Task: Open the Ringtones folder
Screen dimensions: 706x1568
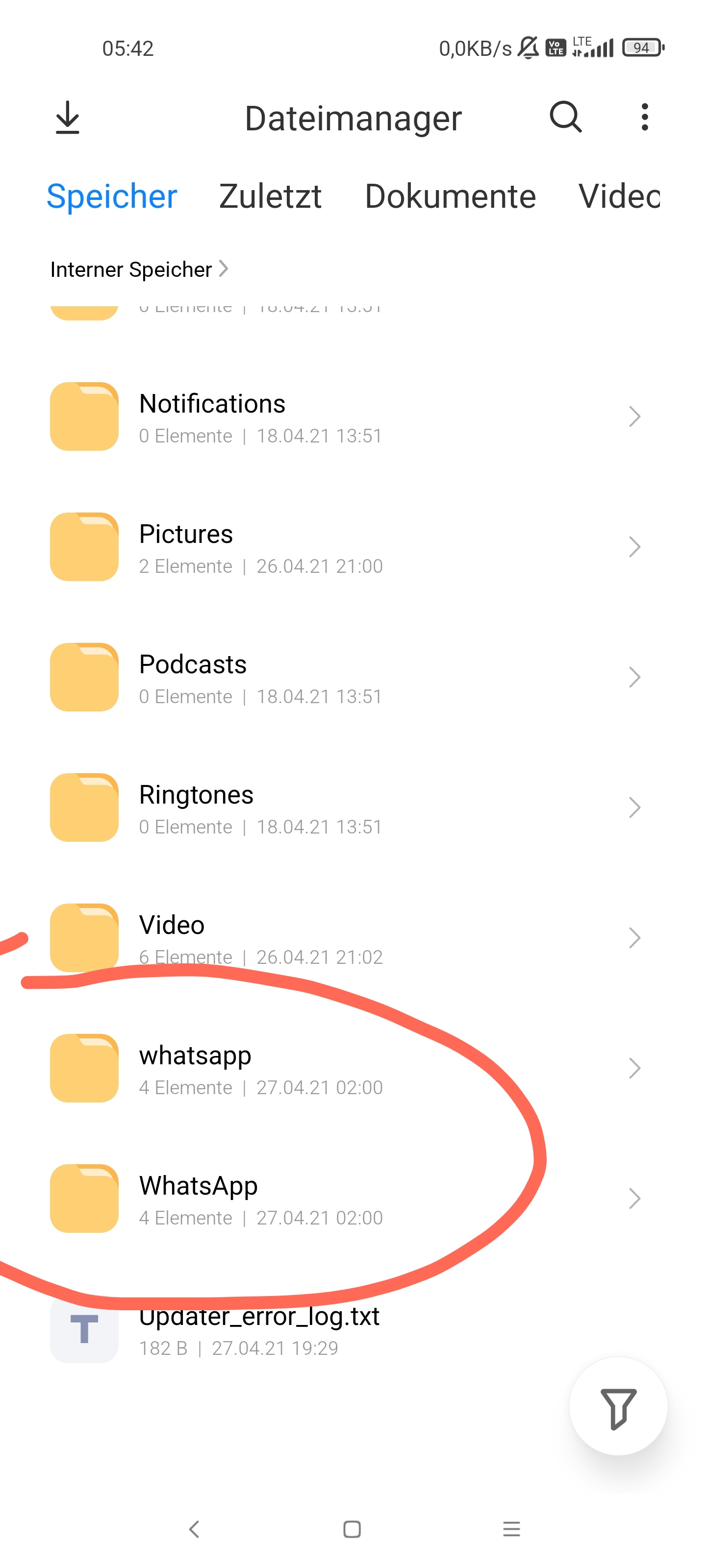Action: click(x=353, y=808)
